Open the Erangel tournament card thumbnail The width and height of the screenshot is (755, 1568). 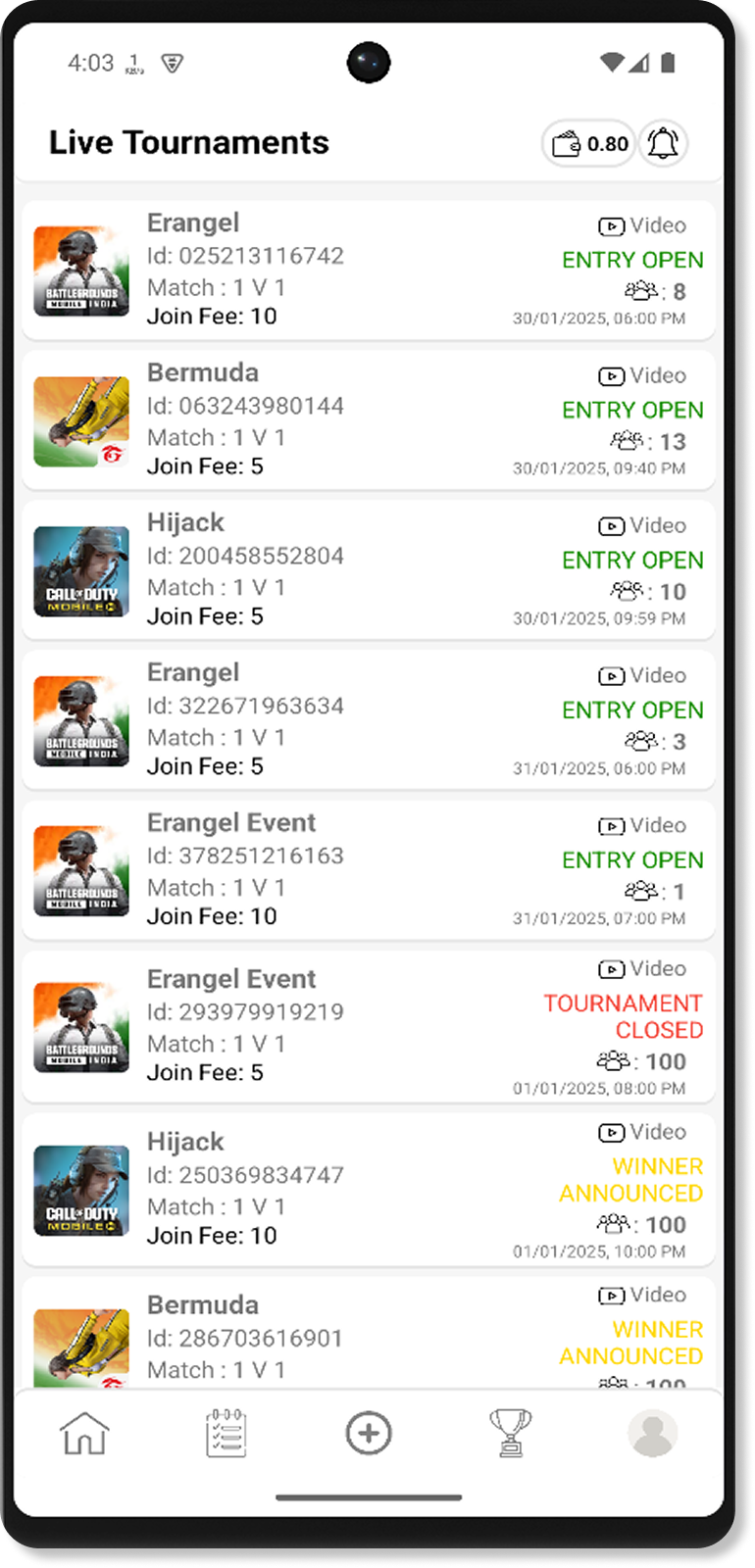point(81,271)
